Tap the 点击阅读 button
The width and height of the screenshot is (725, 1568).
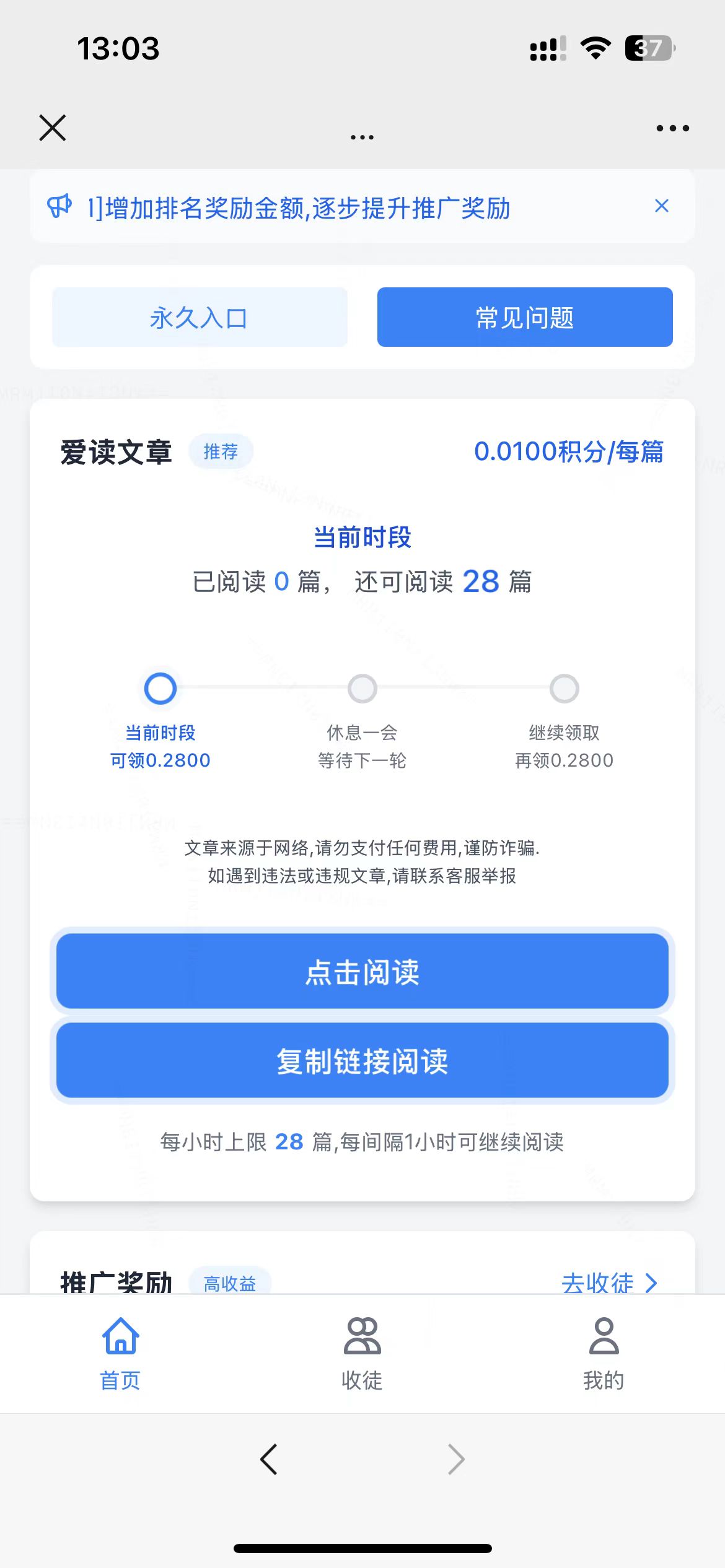click(362, 971)
